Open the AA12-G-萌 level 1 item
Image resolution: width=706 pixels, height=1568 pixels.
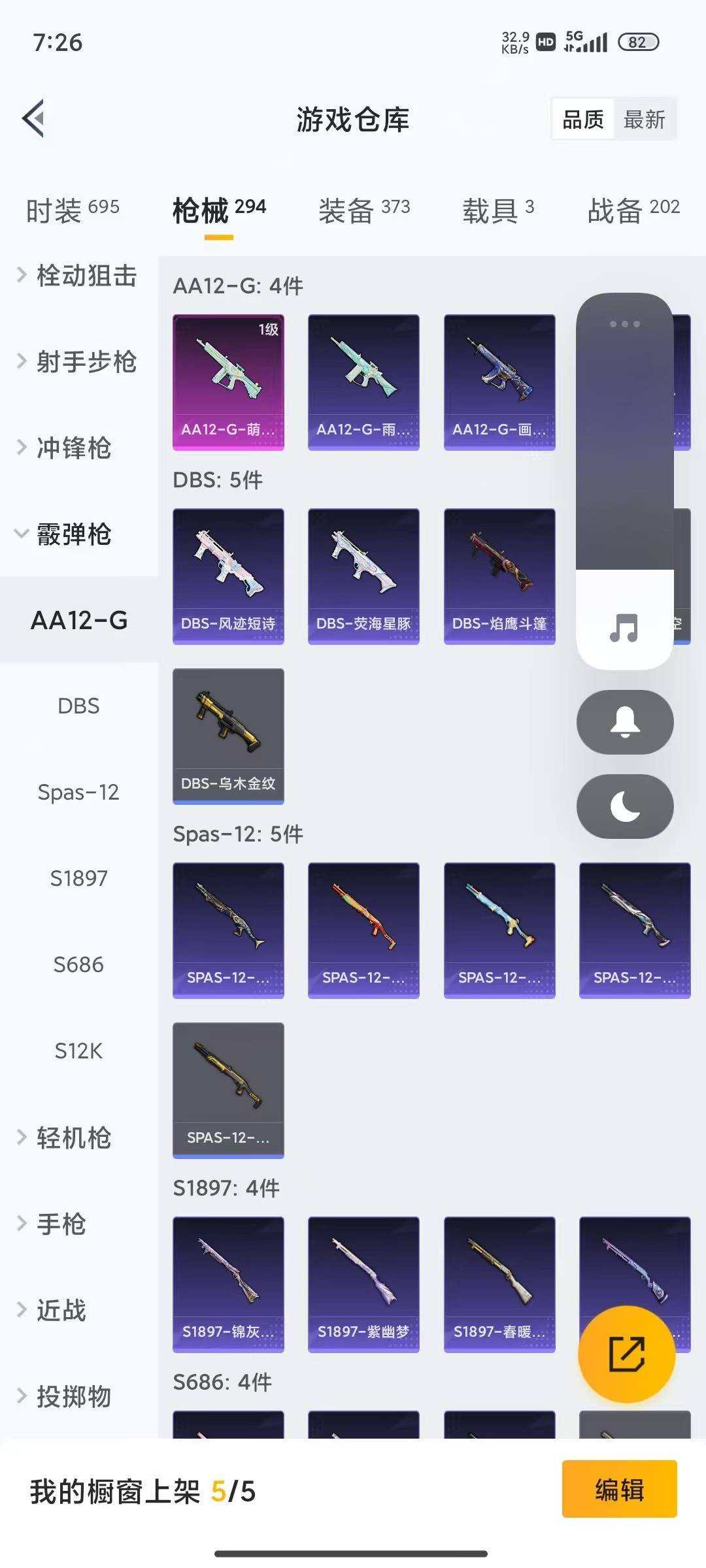(228, 379)
